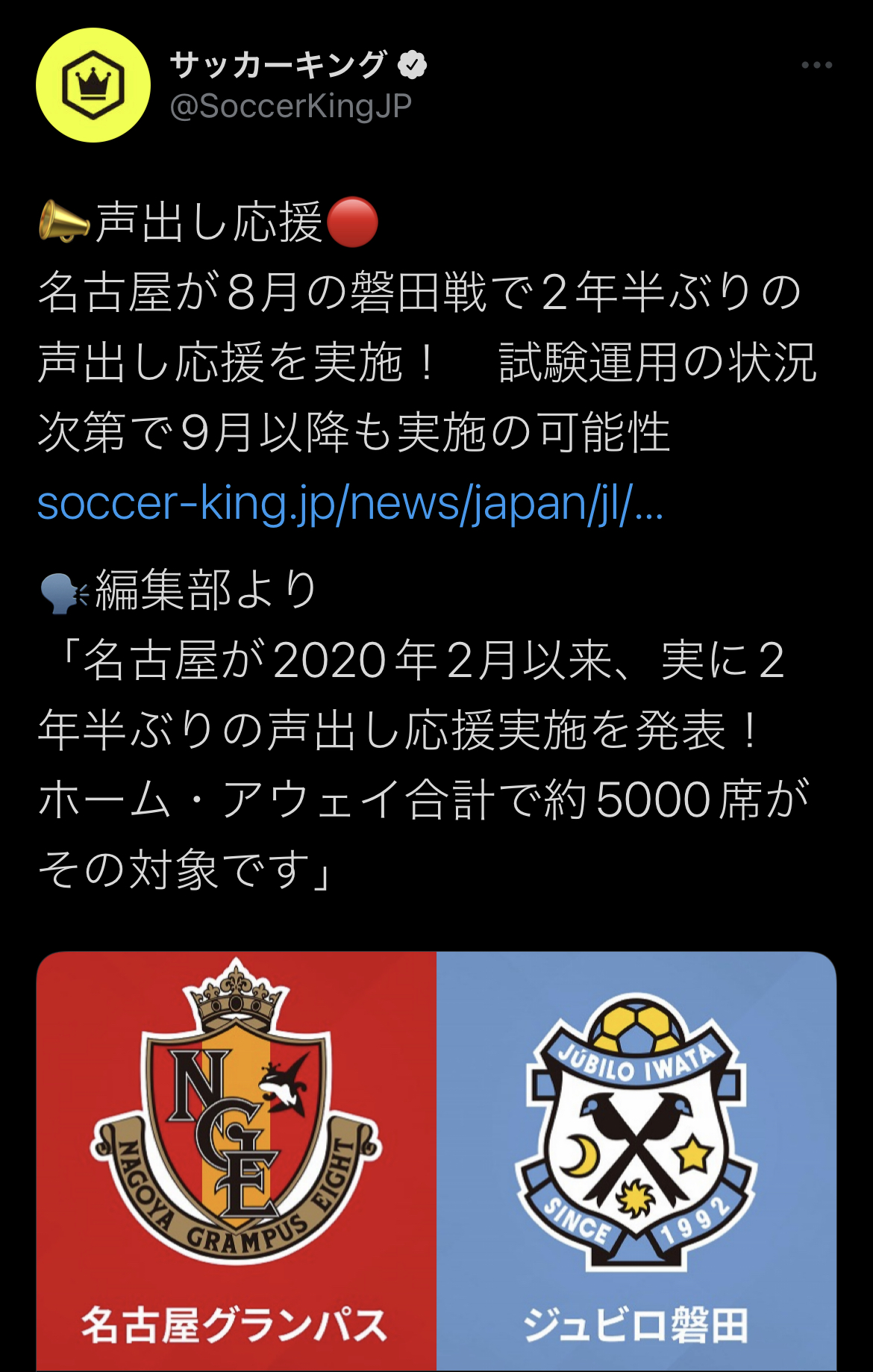Open the サッカーキング account name

pyautogui.click(x=278, y=65)
